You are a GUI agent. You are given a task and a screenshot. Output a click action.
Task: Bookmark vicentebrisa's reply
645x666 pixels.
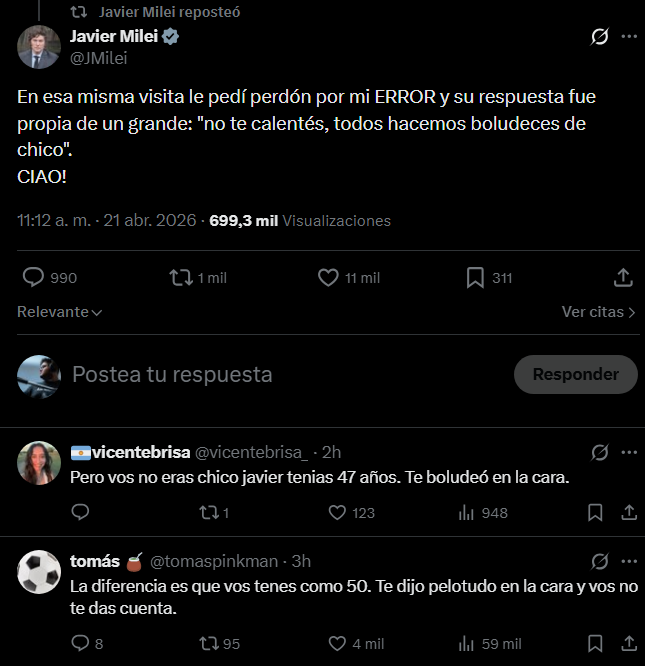pos(595,512)
